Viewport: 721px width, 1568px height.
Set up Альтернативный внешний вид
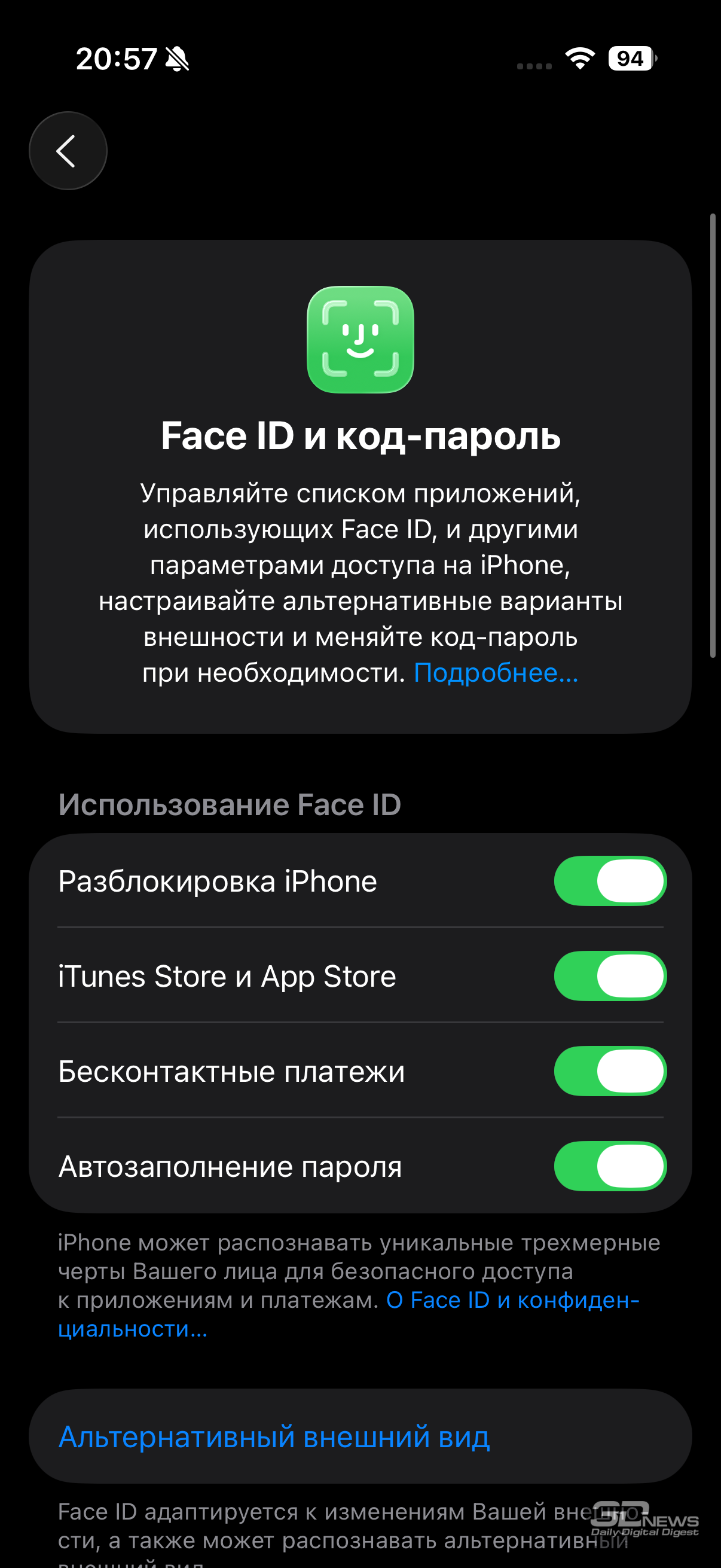coord(274,1436)
